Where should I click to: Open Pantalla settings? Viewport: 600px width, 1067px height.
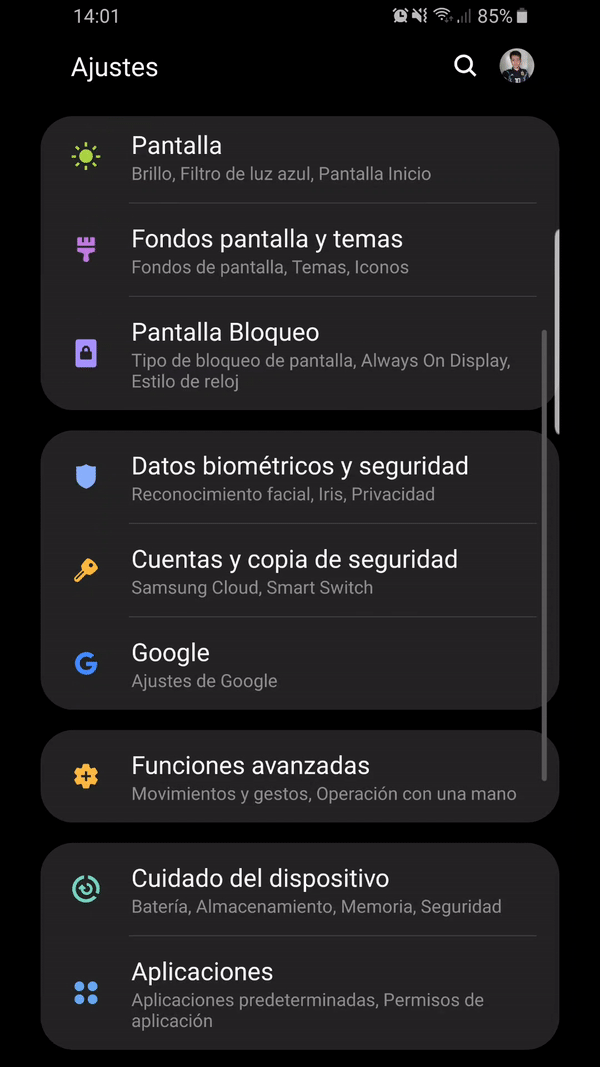click(x=300, y=158)
